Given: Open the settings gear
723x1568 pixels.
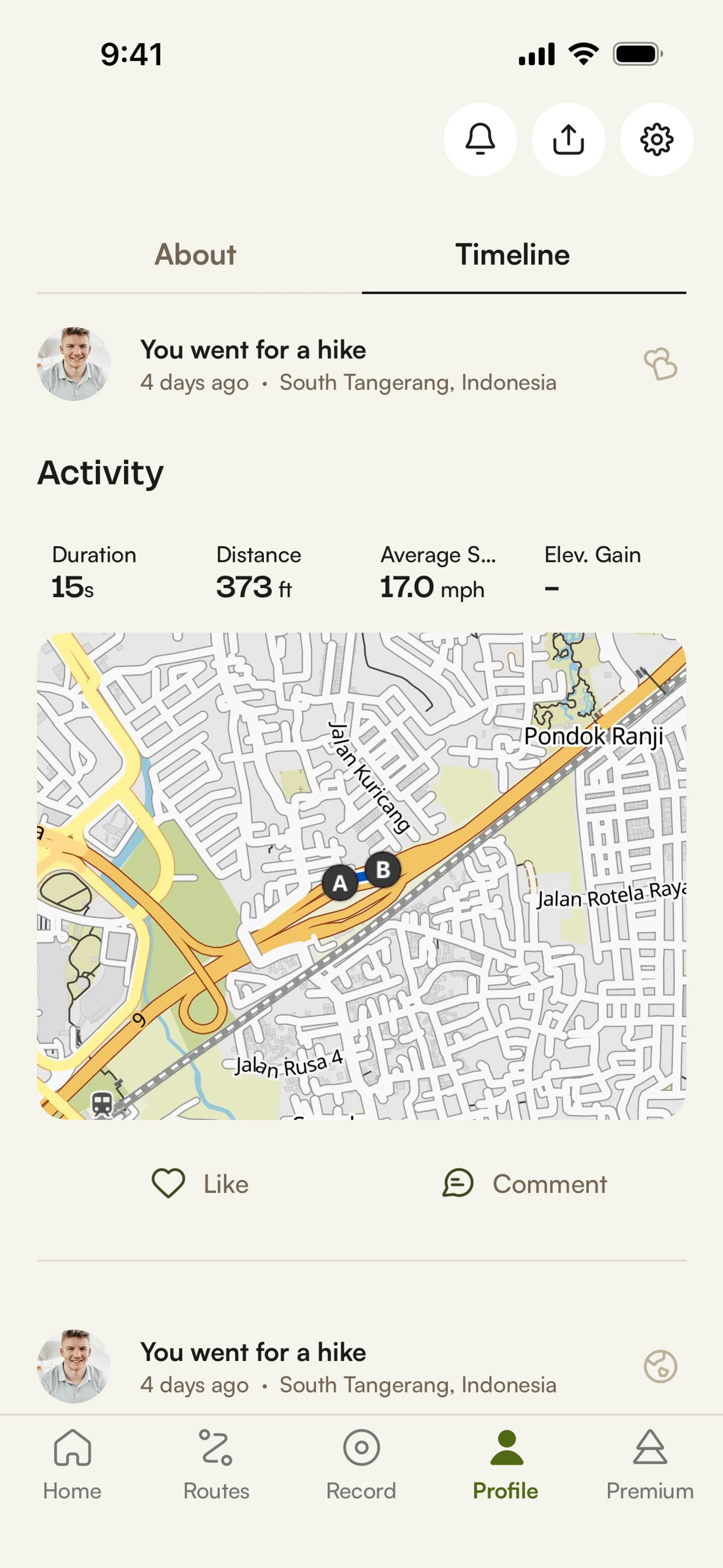Looking at the screenshot, I should (656, 139).
